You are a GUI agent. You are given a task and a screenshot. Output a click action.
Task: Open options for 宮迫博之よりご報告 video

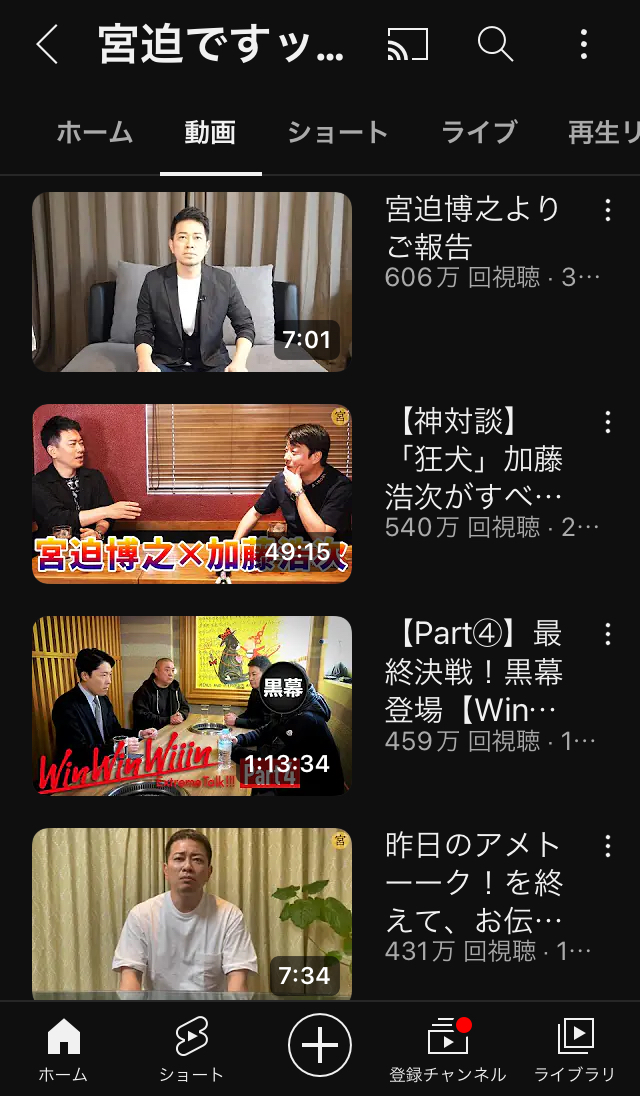[607, 210]
